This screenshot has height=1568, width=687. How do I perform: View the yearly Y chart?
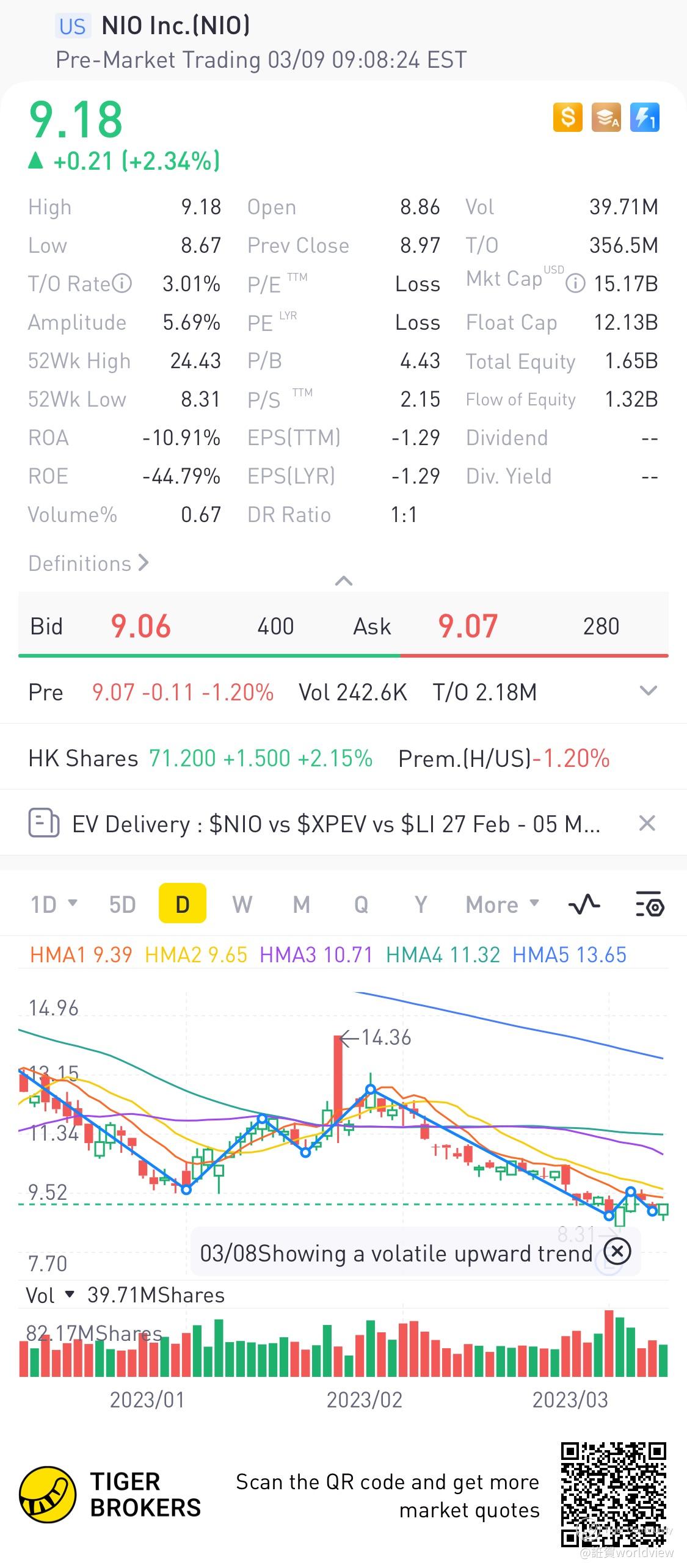(x=420, y=904)
